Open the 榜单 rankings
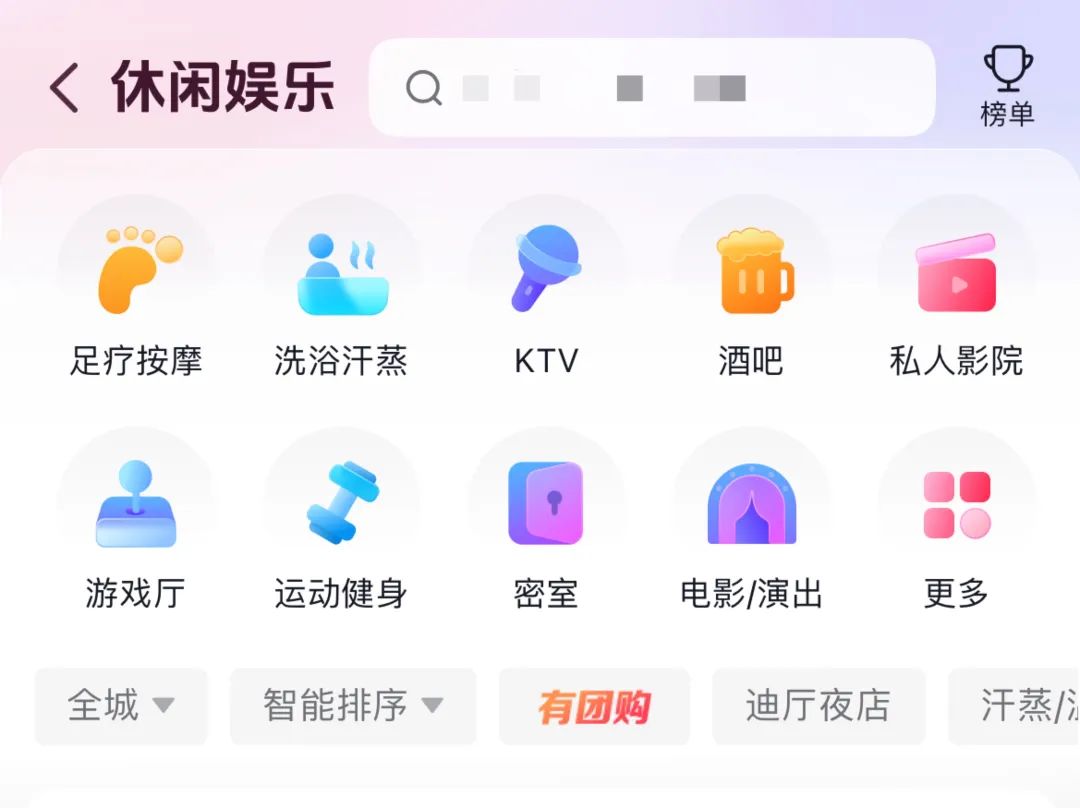The width and height of the screenshot is (1080, 808). pos(1006,88)
